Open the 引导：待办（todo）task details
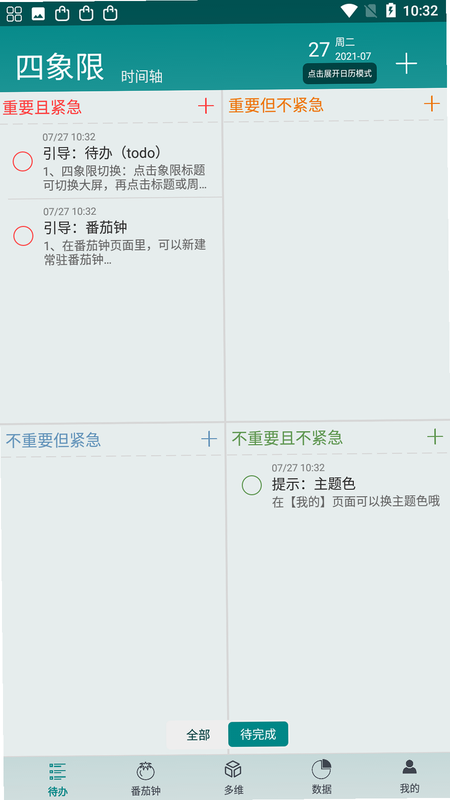450x800 pixels. [x=124, y=162]
